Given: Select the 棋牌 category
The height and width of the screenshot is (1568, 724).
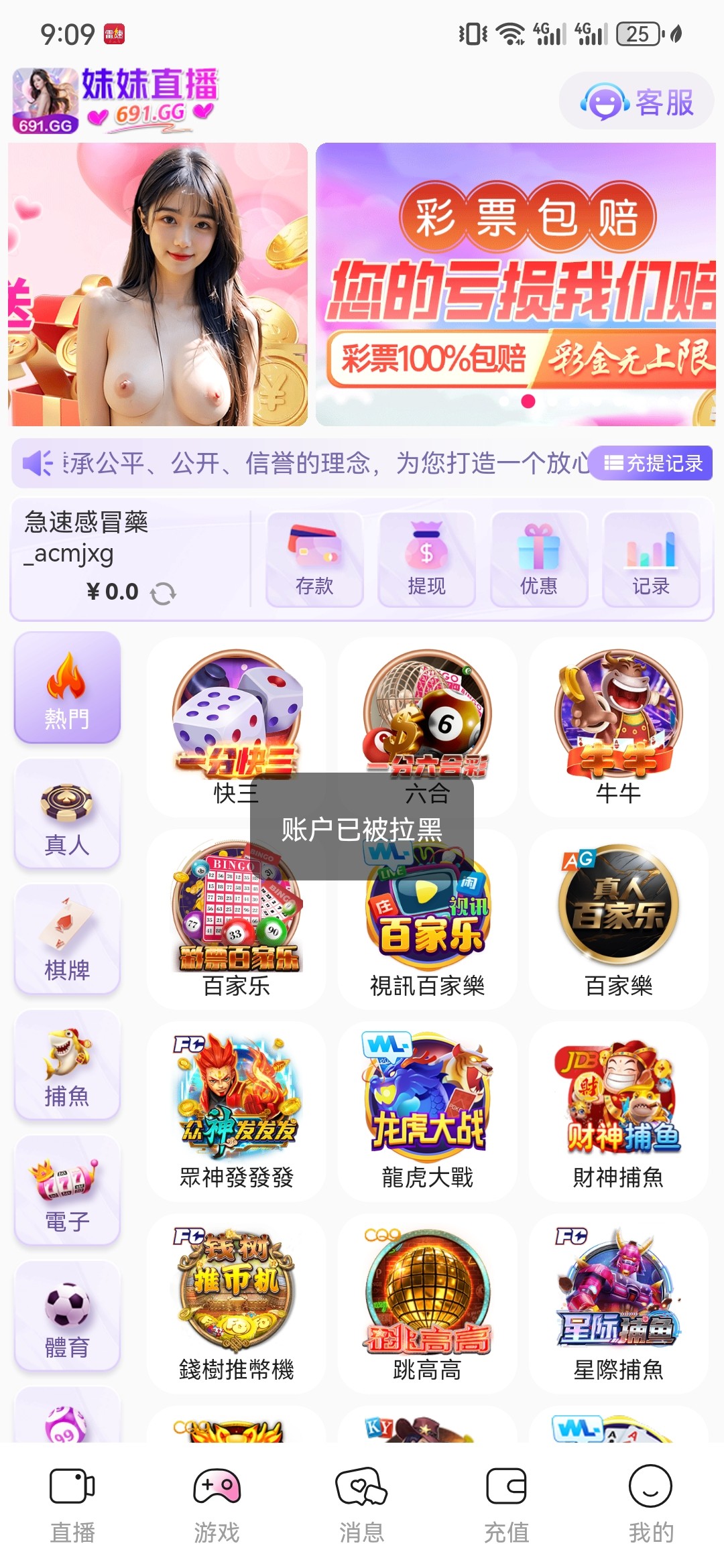Looking at the screenshot, I should [67, 939].
